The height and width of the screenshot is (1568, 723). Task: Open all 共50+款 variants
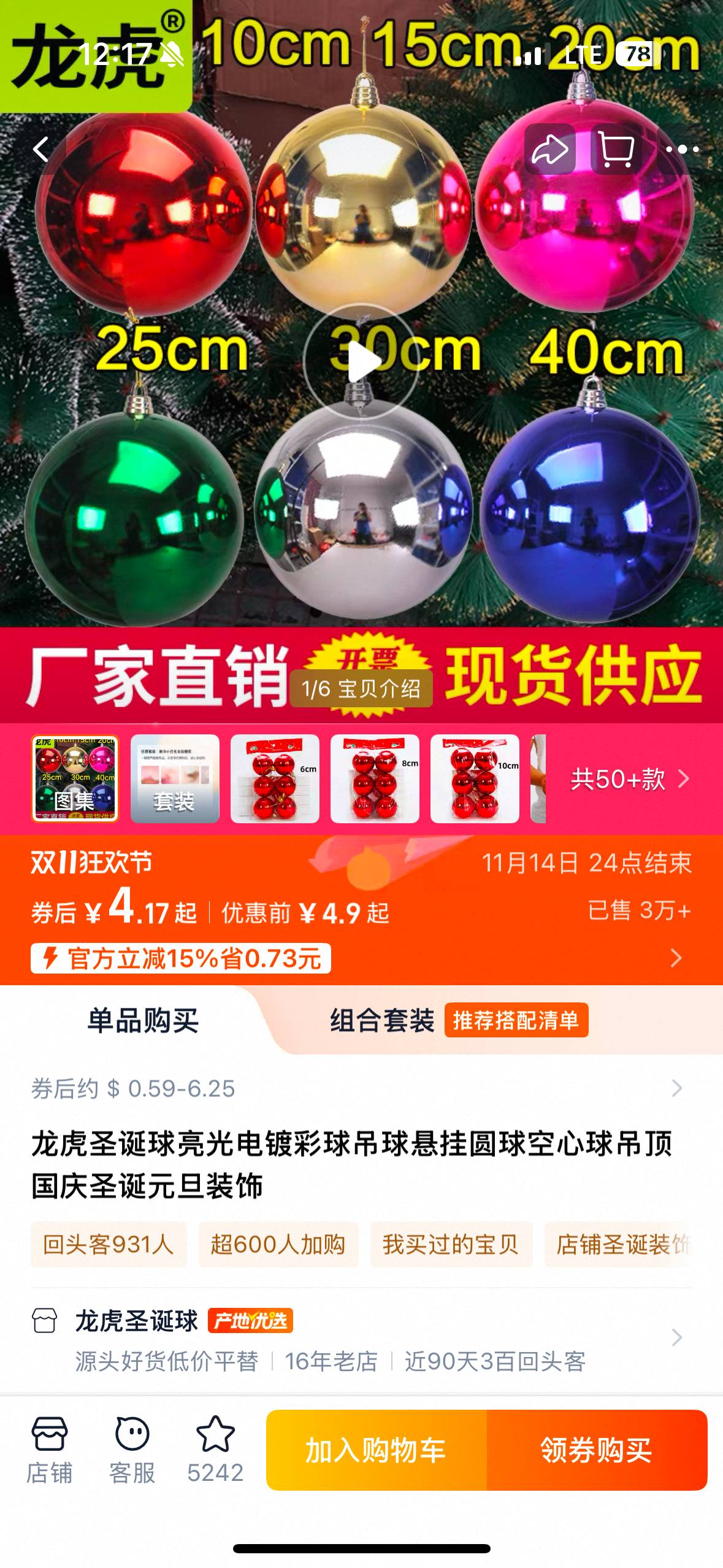point(629,779)
